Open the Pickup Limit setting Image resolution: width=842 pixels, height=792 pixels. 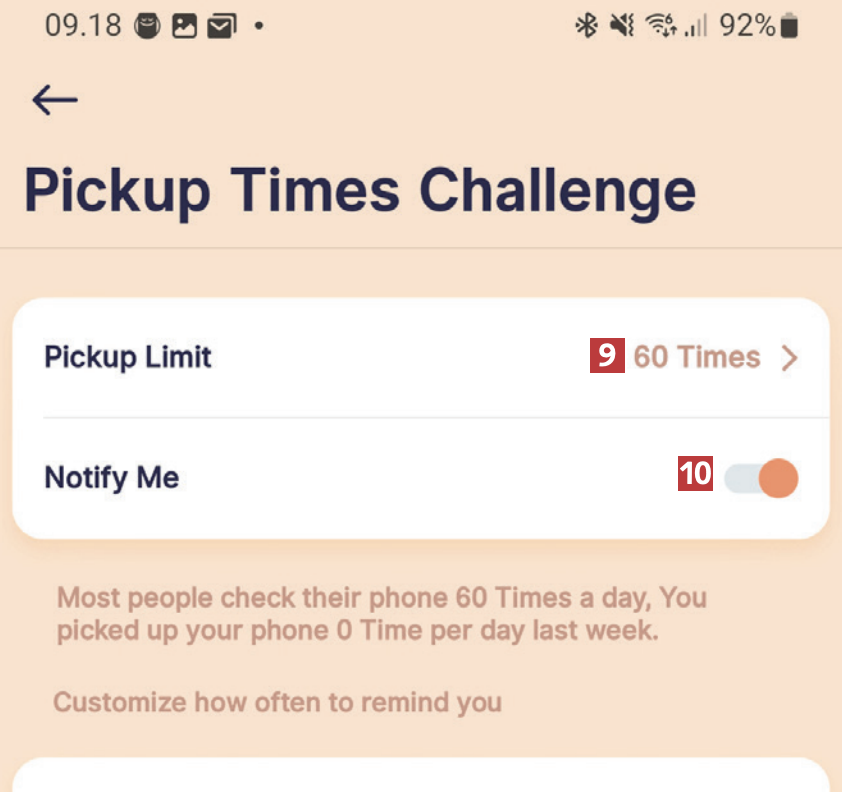pyautogui.click(x=420, y=357)
